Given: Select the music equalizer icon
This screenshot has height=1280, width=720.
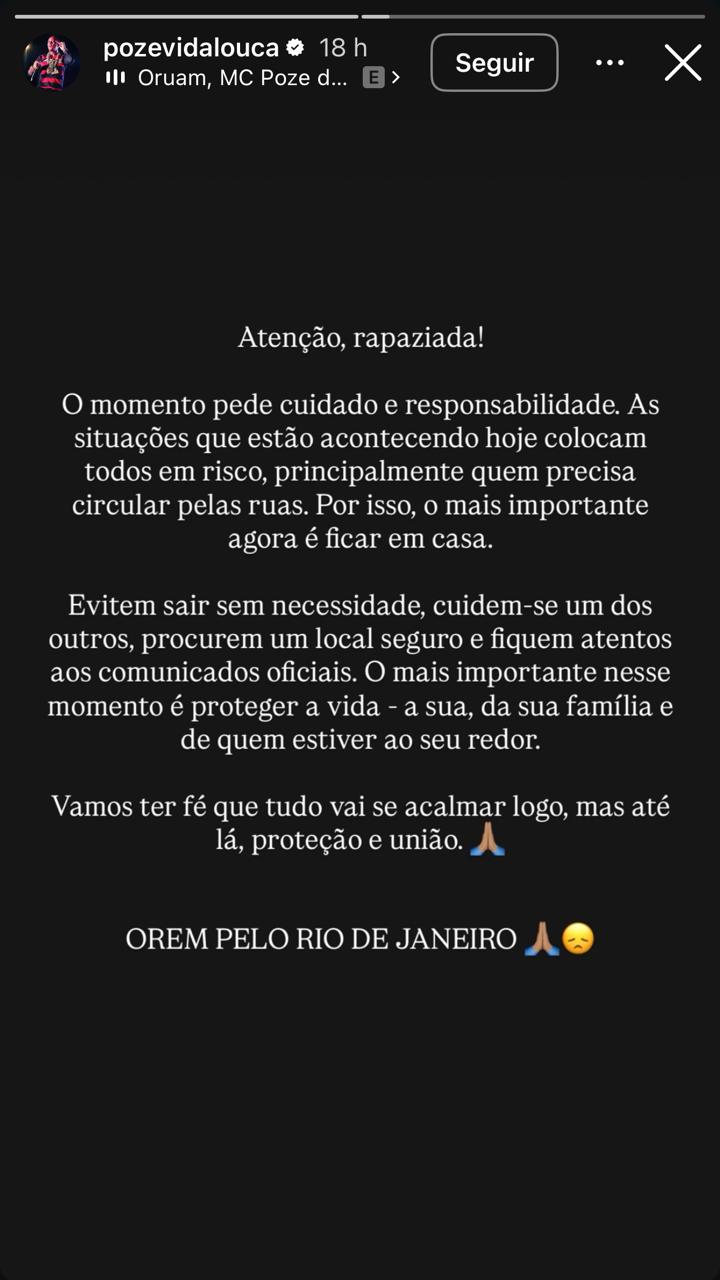Looking at the screenshot, I should click(114, 76).
